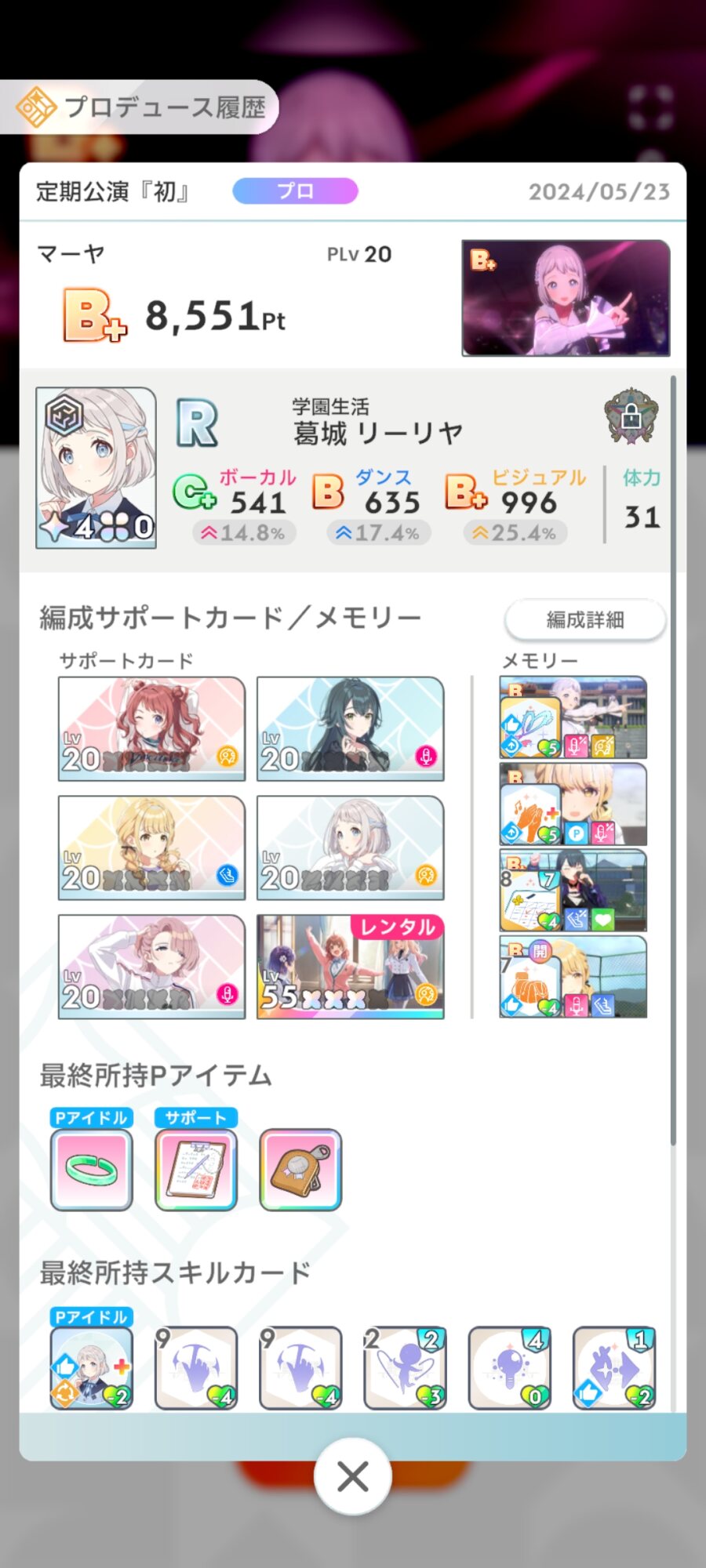
Task: Select the clipboard support P-item
Action: pyautogui.click(x=196, y=1170)
